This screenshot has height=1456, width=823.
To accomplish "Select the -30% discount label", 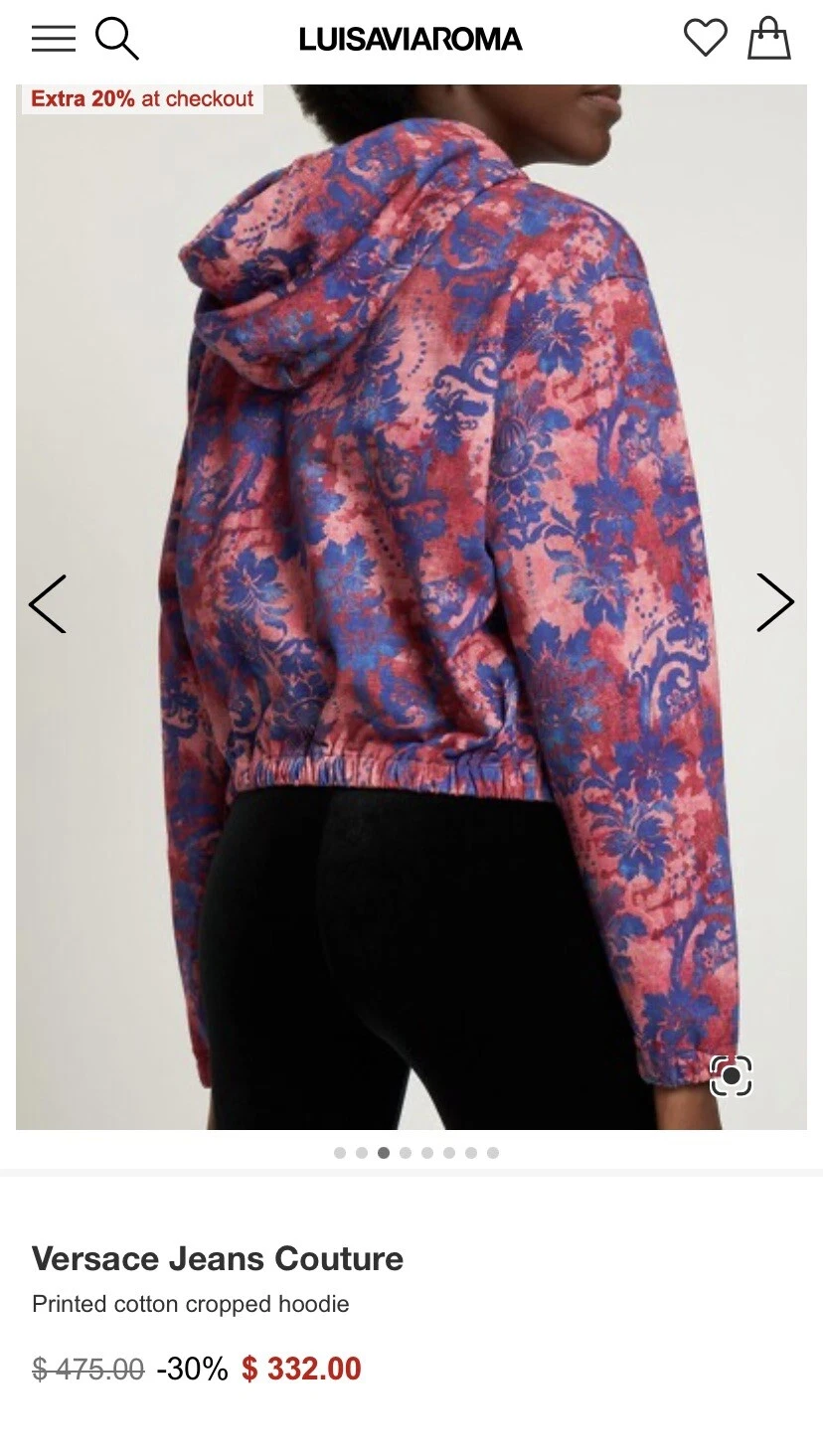I will pyautogui.click(x=192, y=1369).
